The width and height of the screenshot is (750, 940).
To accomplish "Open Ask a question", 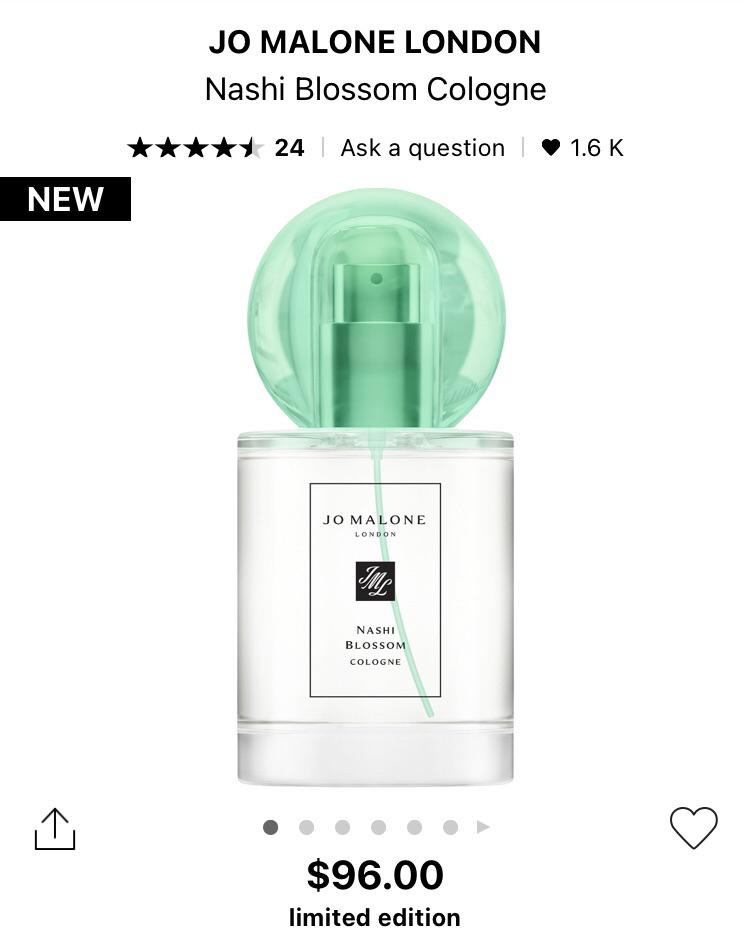I will [422, 147].
